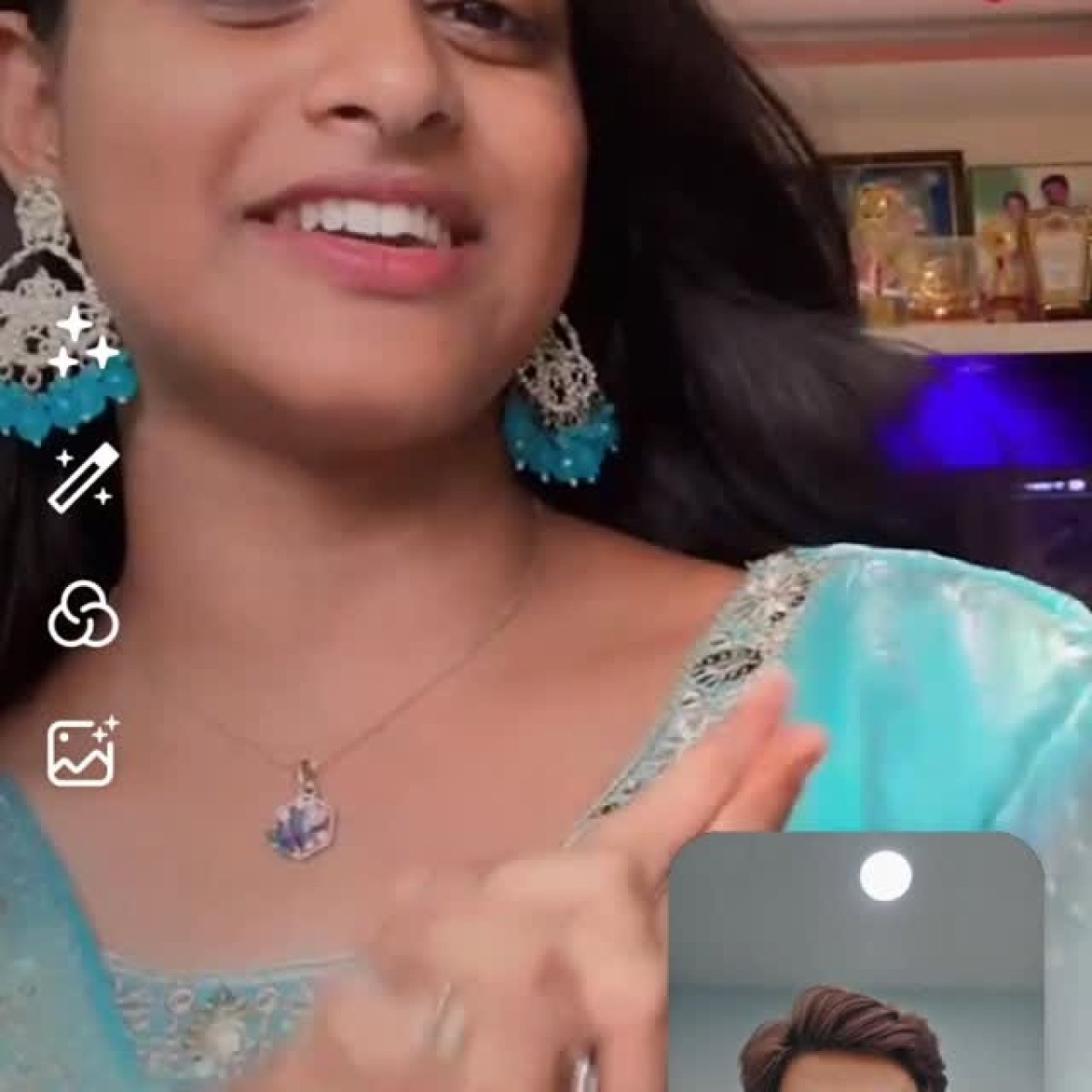The height and width of the screenshot is (1092, 1092).
Task: Open the sparkle effects option
Action: pos(83,343)
